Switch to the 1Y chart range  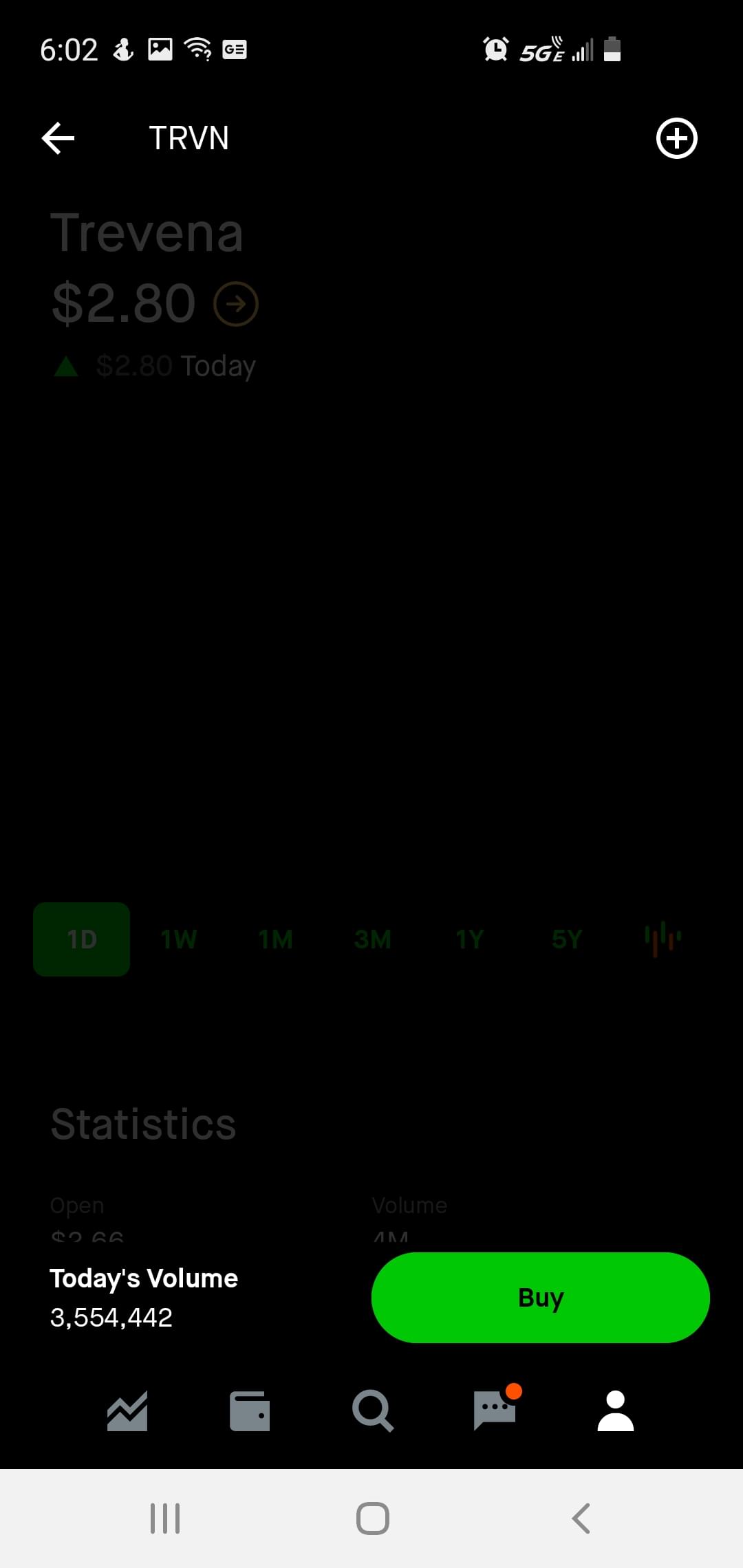tap(470, 939)
